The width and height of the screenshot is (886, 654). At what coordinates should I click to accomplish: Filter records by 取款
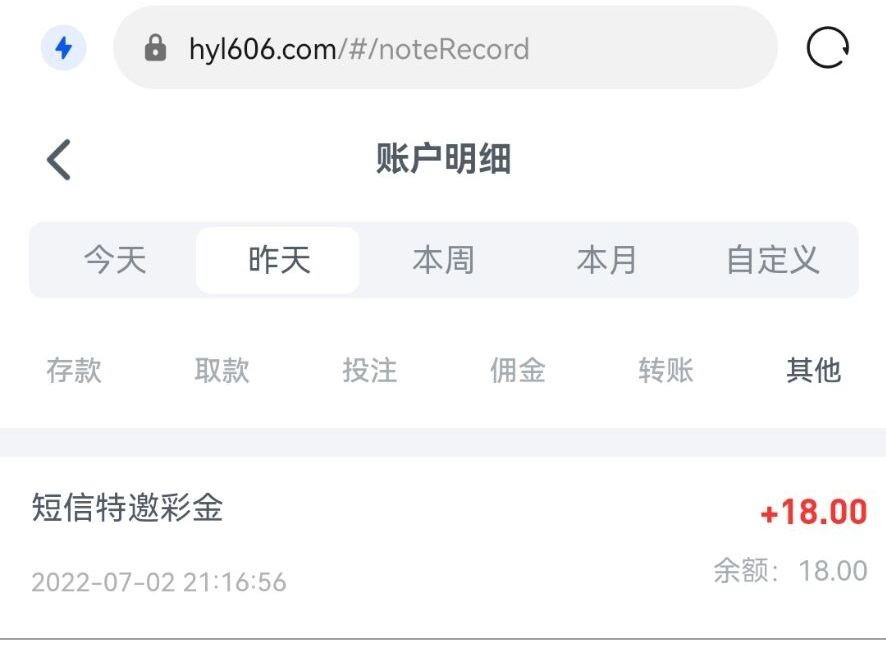(222, 371)
